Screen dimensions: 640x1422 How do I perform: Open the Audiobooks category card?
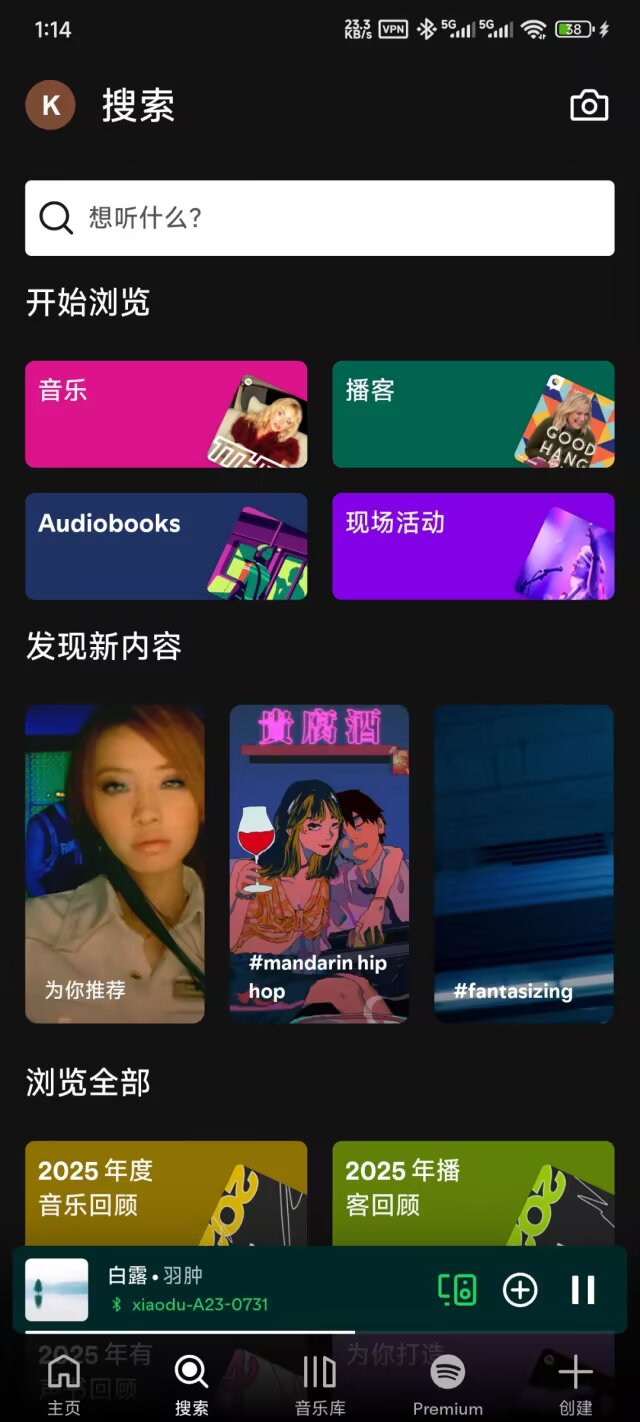click(x=166, y=546)
